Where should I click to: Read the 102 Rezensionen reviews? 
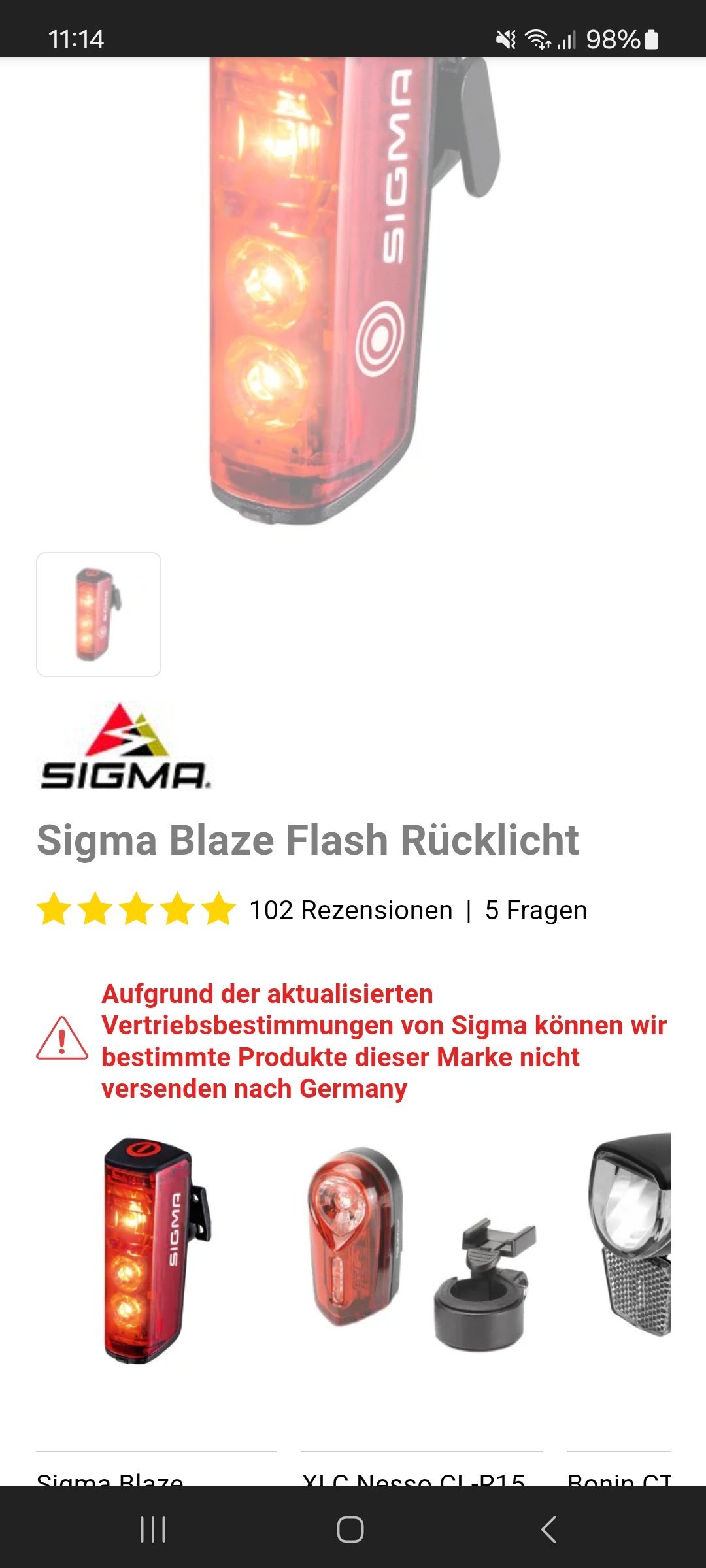(x=351, y=910)
